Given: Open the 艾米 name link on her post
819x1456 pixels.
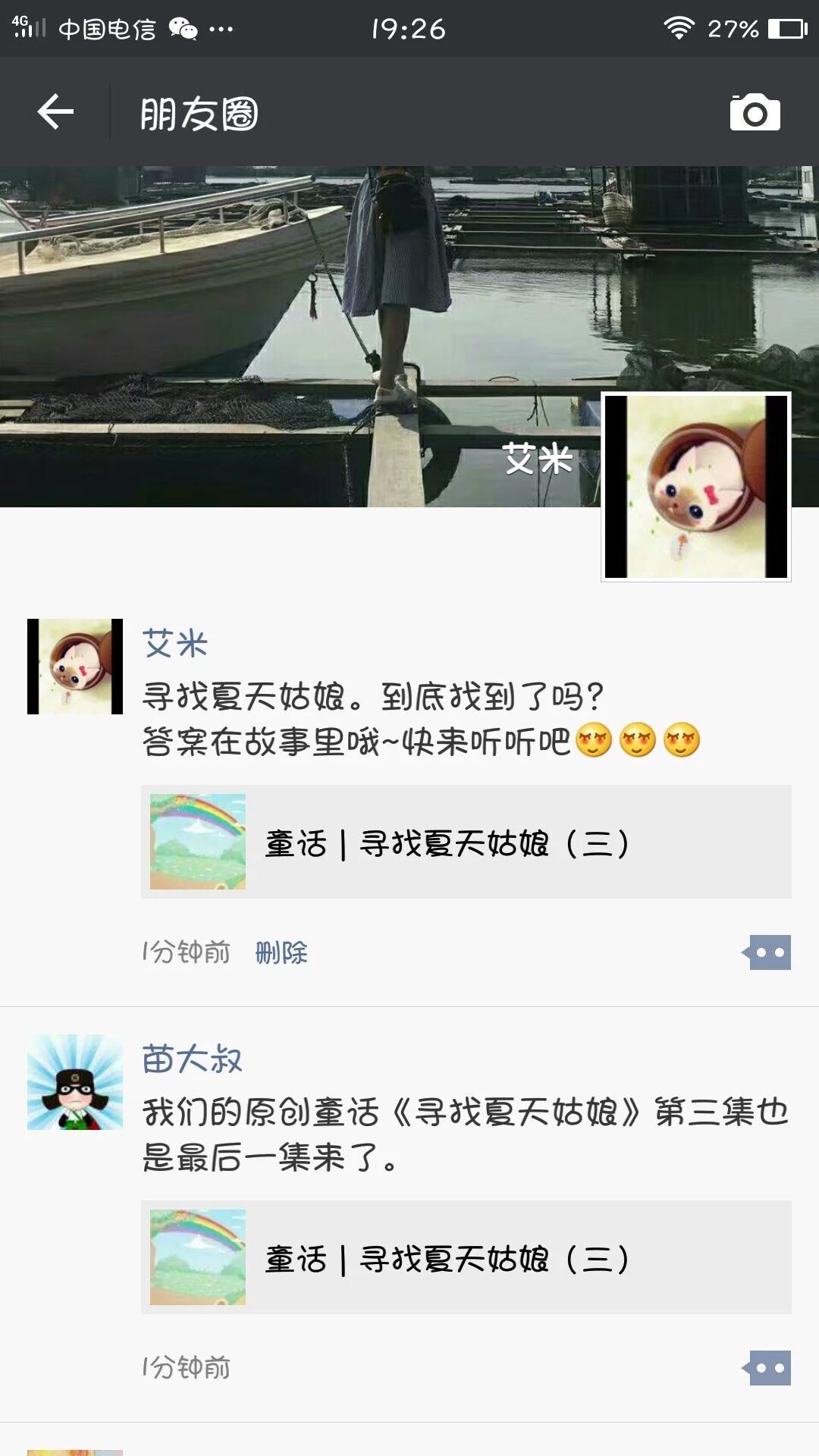Looking at the screenshot, I should pos(174,644).
